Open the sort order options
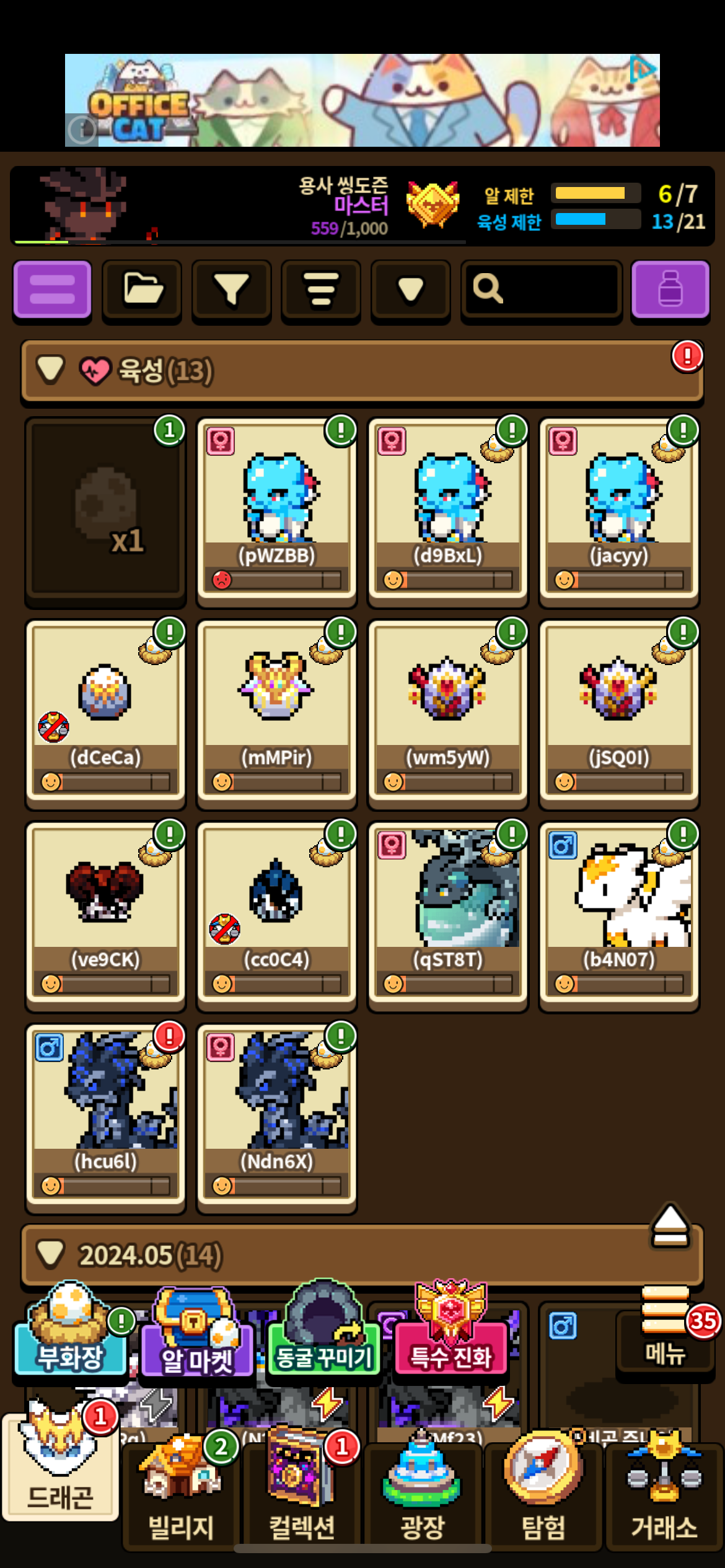Image resolution: width=725 pixels, height=1568 pixels. pos(321,290)
